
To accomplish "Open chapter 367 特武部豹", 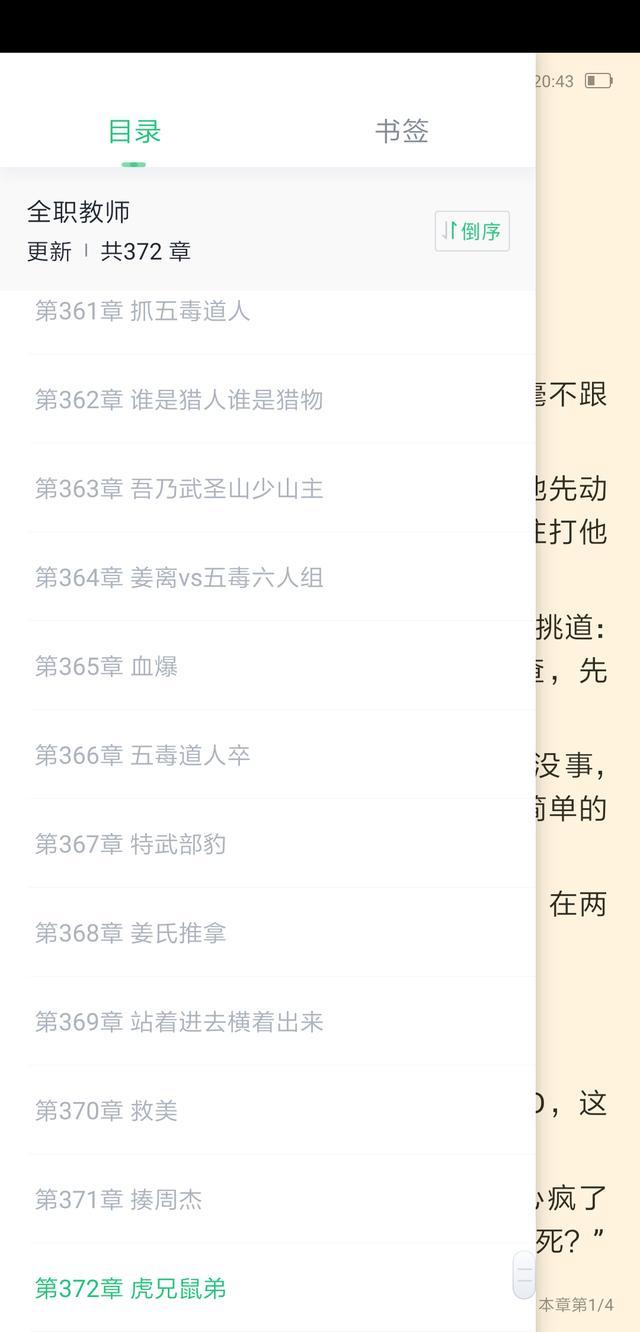I will (x=130, y=845).
